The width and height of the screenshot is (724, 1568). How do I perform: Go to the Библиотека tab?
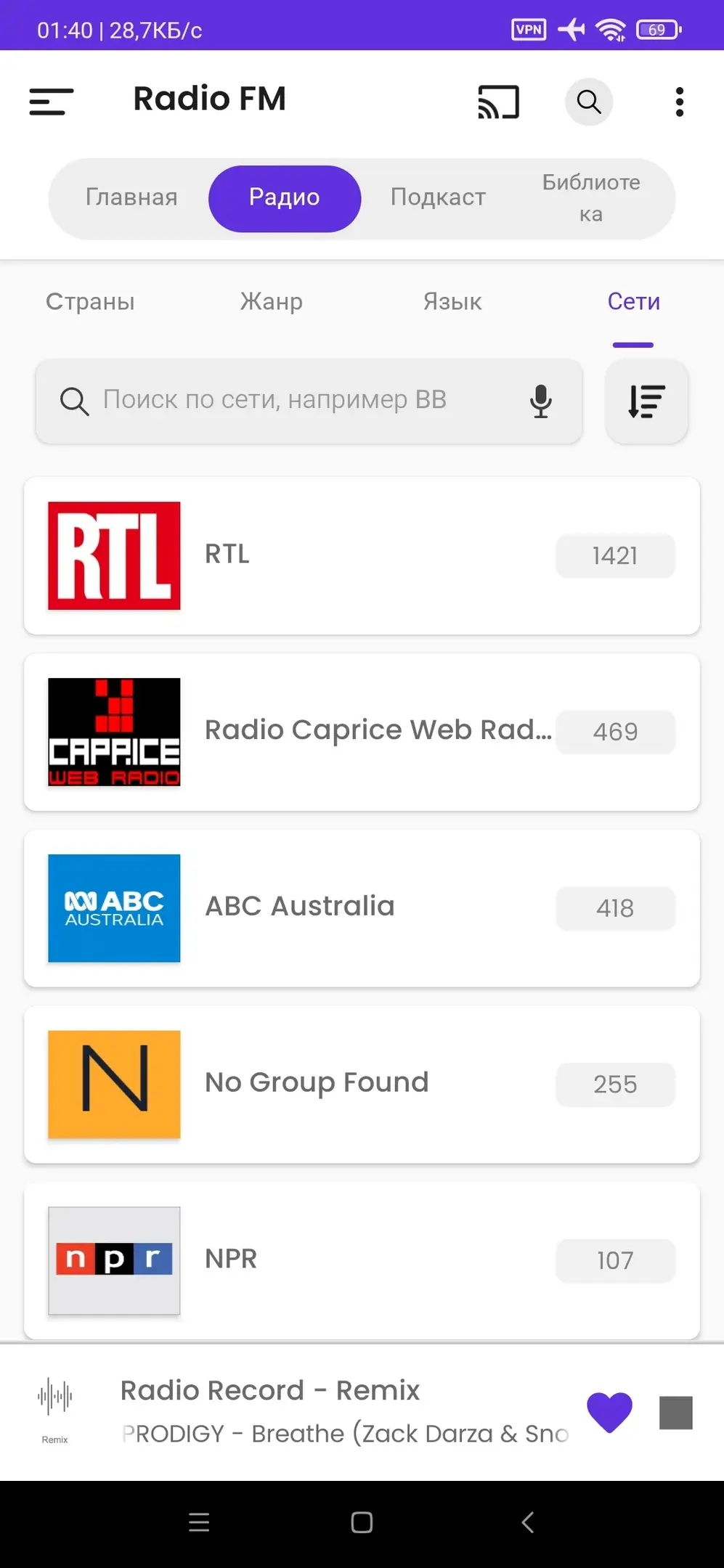click(590, 197)
